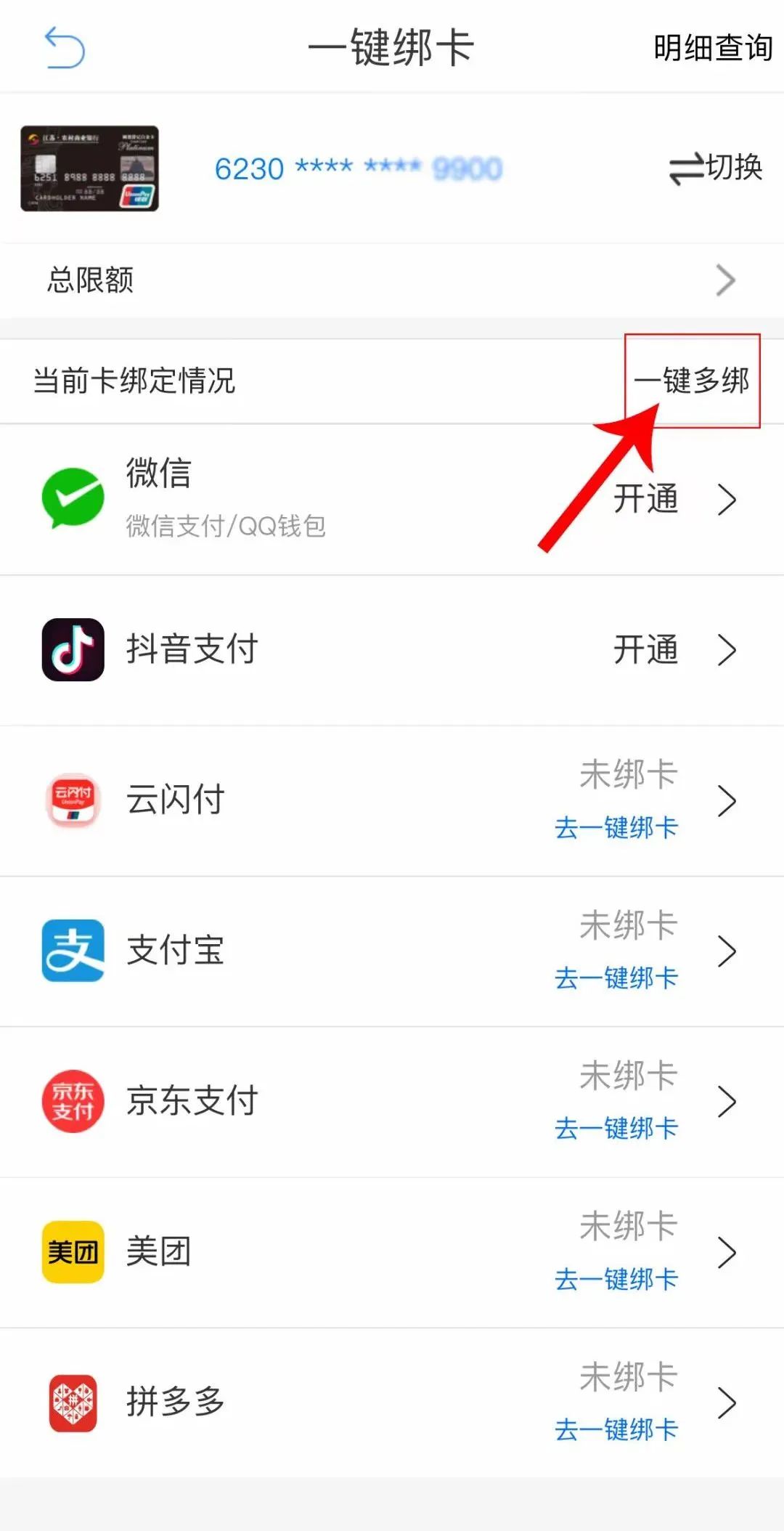The image size is (784, 1531).
Task: Open the 抖音支付 binding row
Action: 392,650
